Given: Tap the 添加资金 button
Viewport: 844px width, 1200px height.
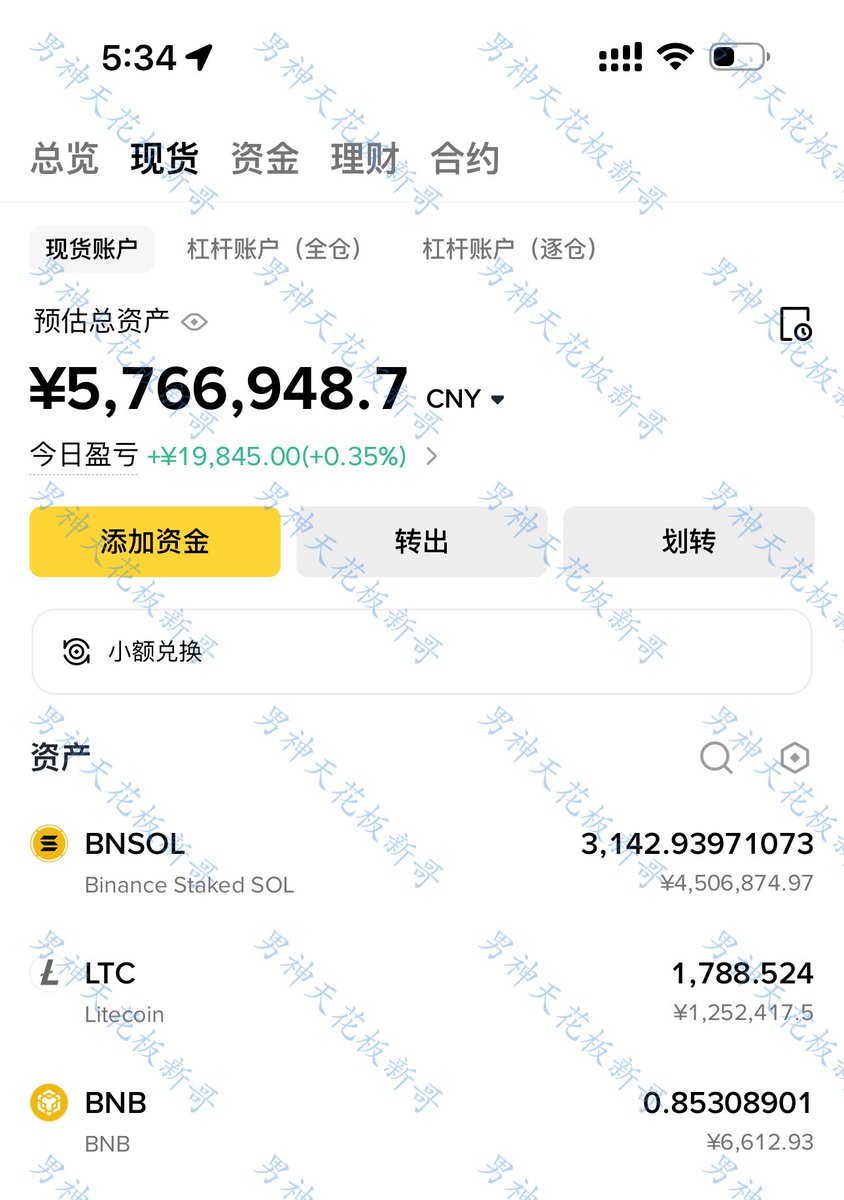Looking at the screenshot, I should click(x=155, y=542).
